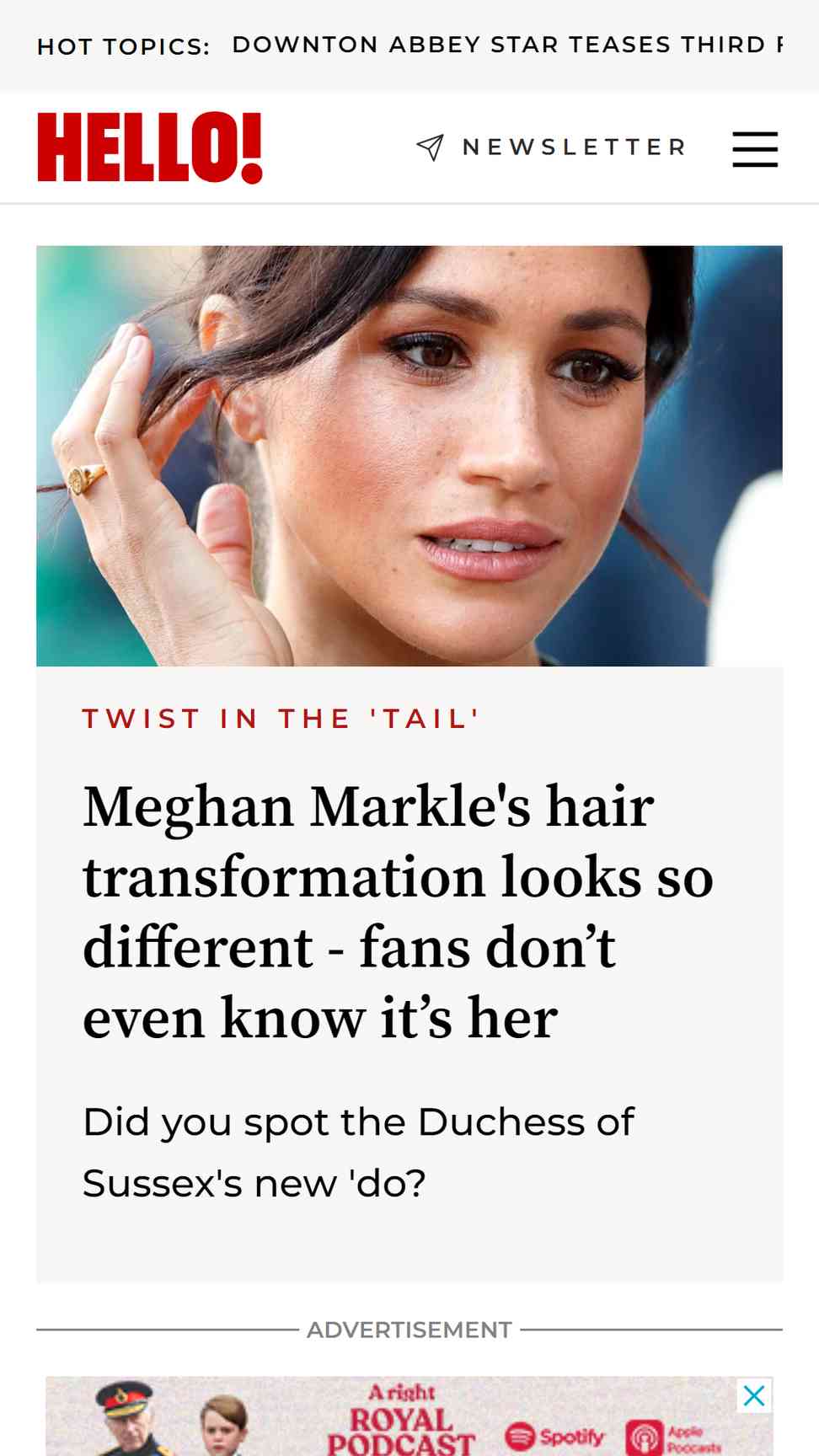
Task: Go to the HELLO! homepage logo
Action: pyautogui.click(x=150, y=147)
